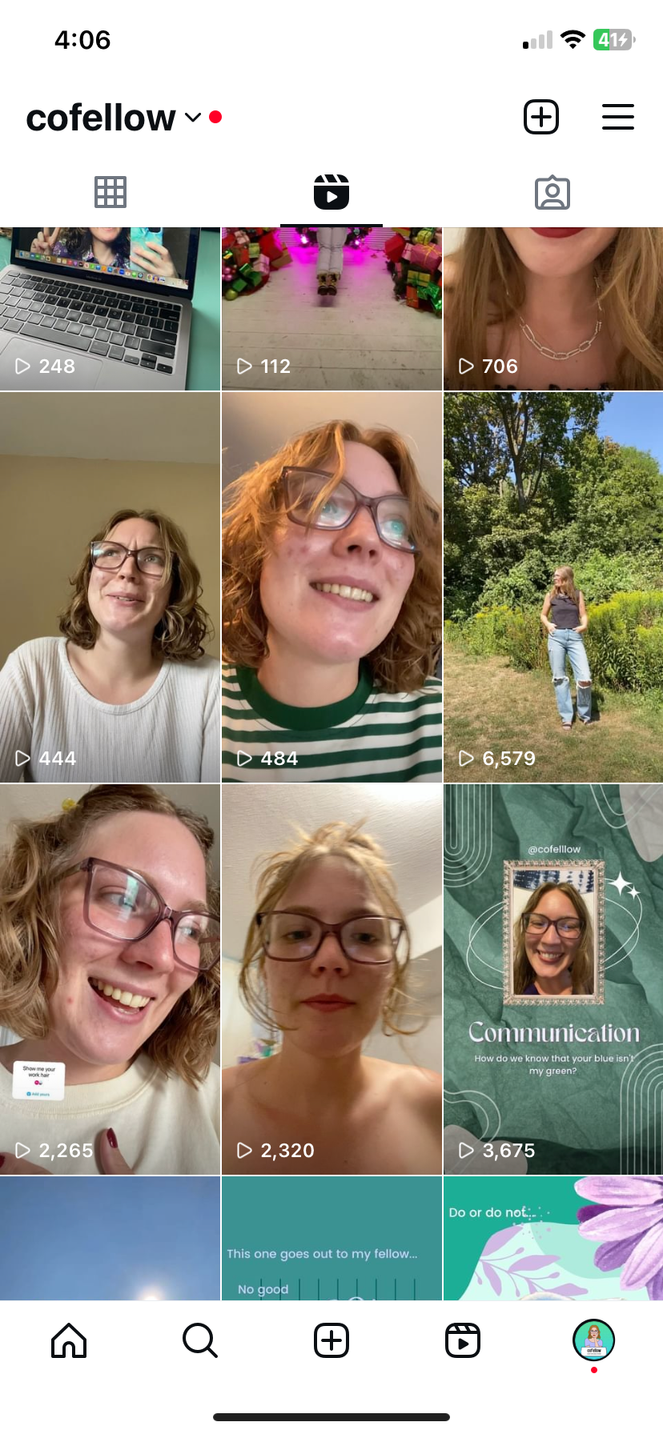The image size is (663, 1434).
Task: Switch to the tagged photos tab
Action: 552,192
